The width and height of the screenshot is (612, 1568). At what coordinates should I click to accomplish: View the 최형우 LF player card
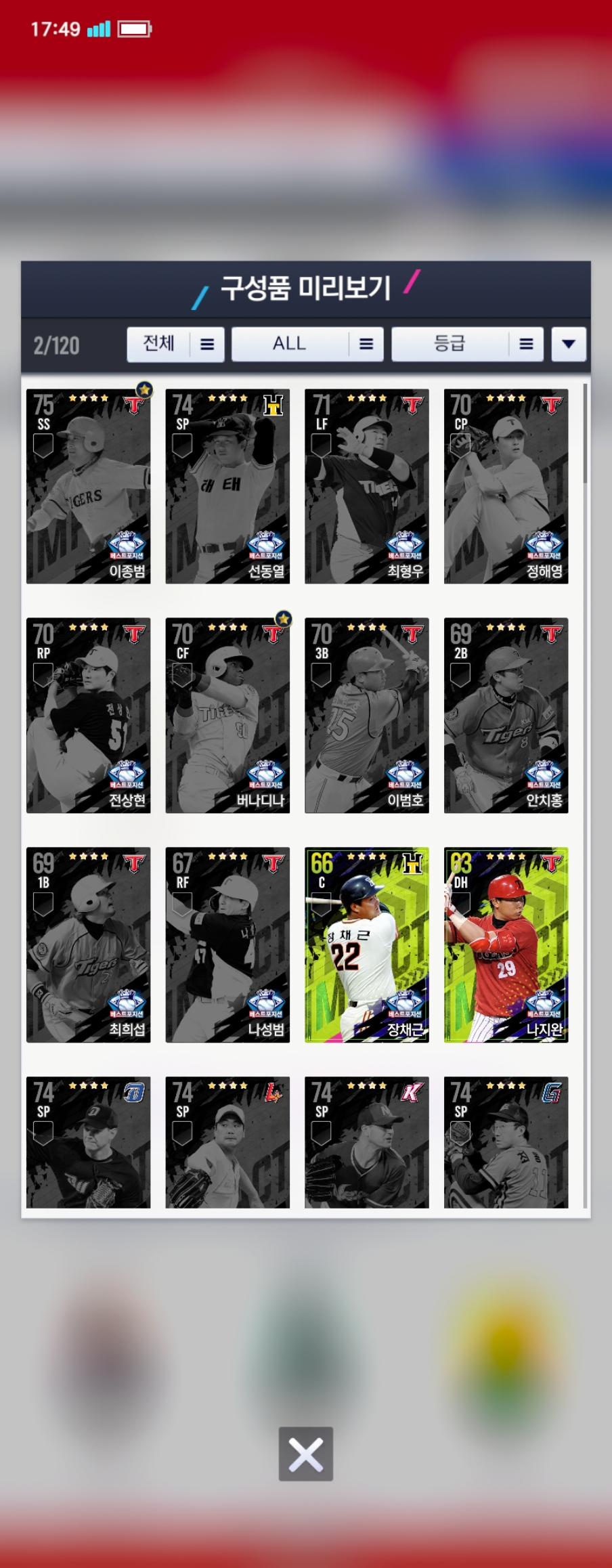pyautogui.click(x=367, y=486)
